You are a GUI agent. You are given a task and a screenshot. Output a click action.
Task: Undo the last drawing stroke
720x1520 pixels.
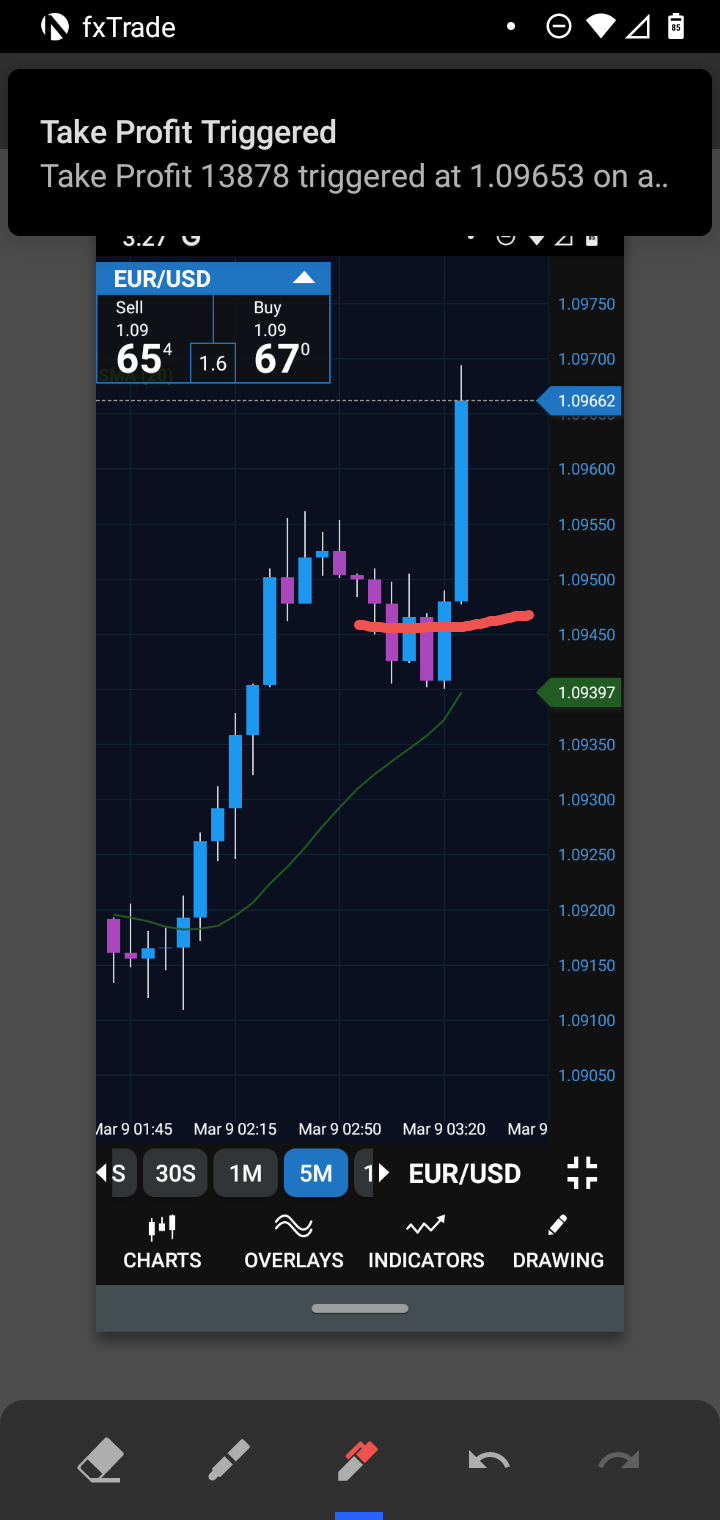pos(489,1462)
